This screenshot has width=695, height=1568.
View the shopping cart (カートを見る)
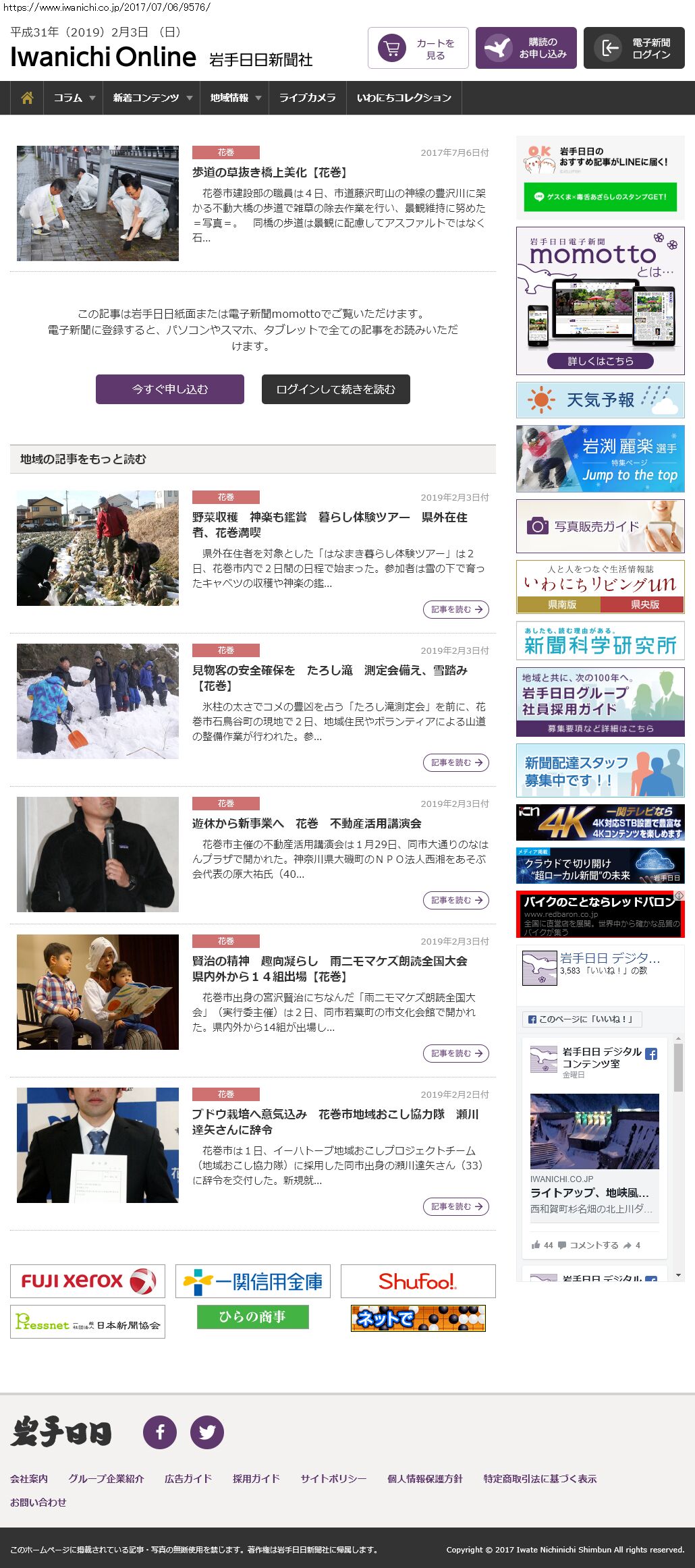coord(418,48)
